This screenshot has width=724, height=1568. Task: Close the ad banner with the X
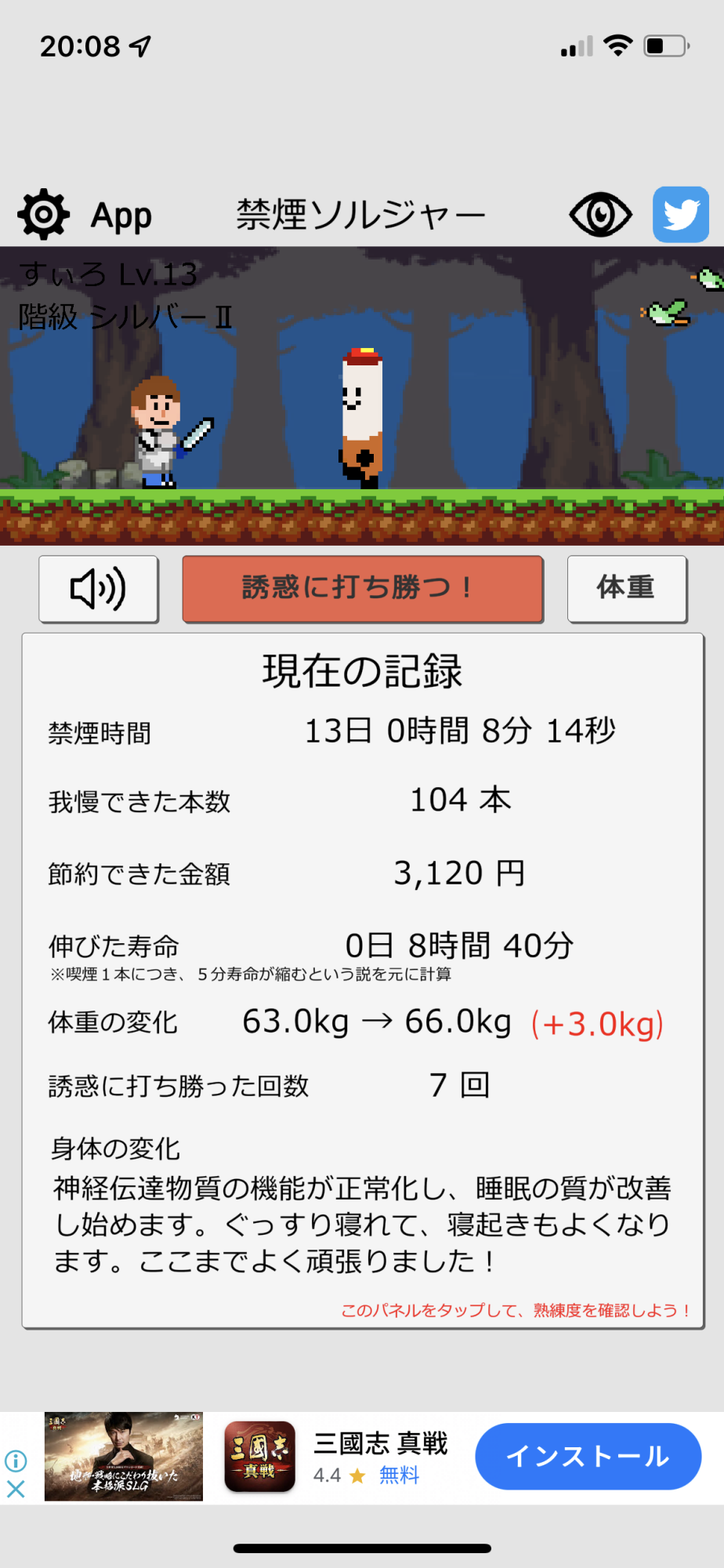pyautogui.click(x=16, y=1489)
